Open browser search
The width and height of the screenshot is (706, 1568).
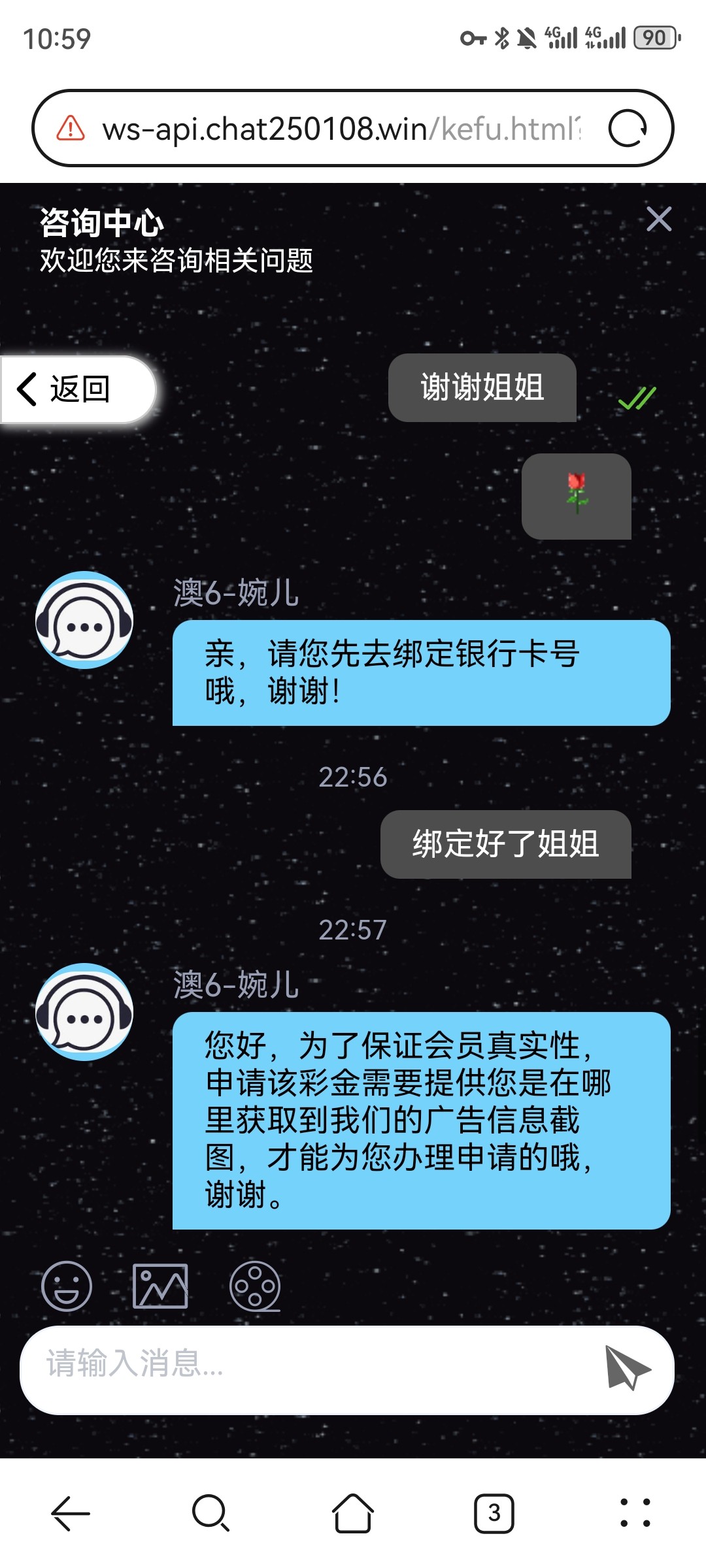(x=210, y=1513)
